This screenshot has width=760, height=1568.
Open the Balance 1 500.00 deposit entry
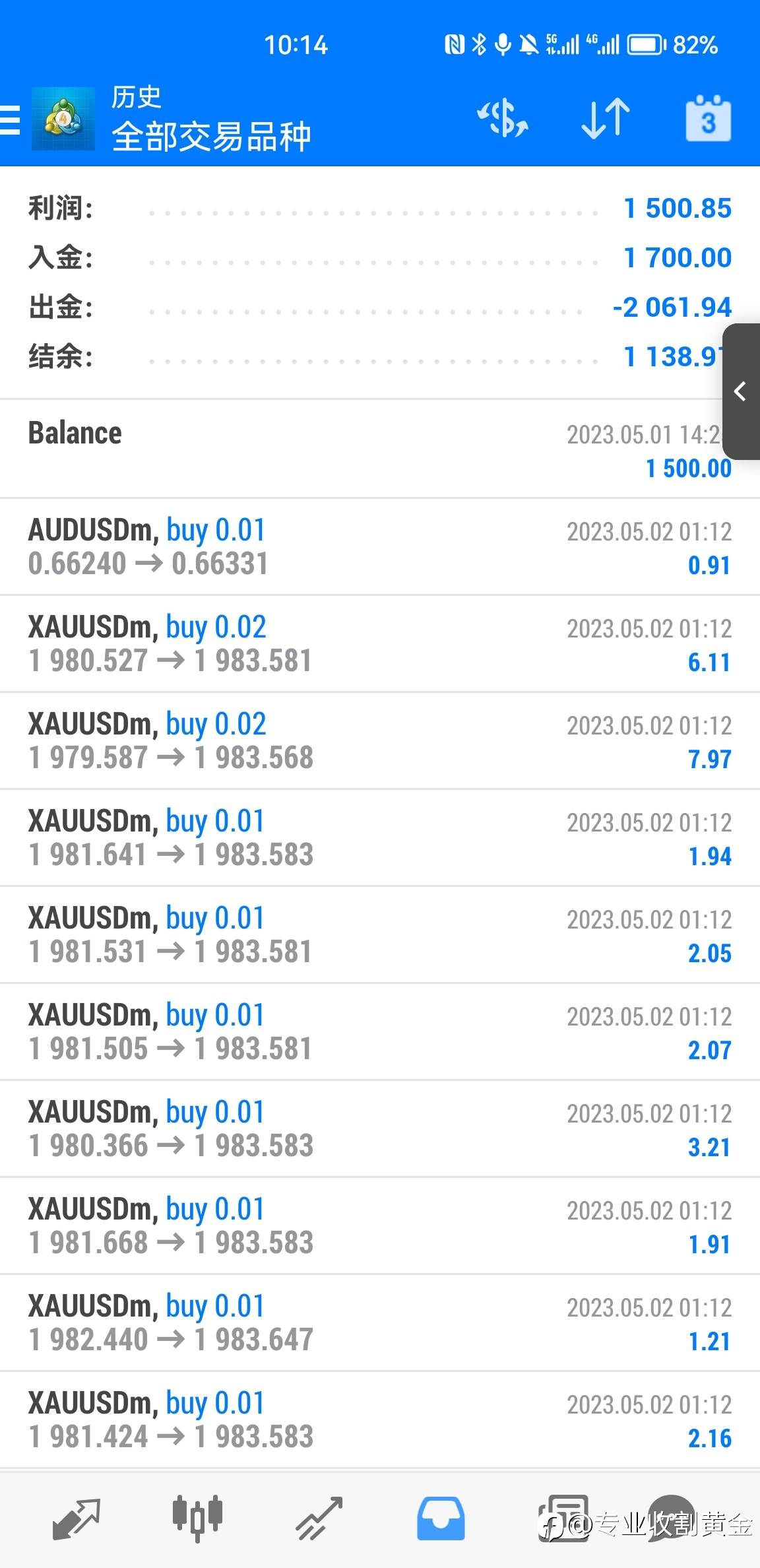[380, 449]
